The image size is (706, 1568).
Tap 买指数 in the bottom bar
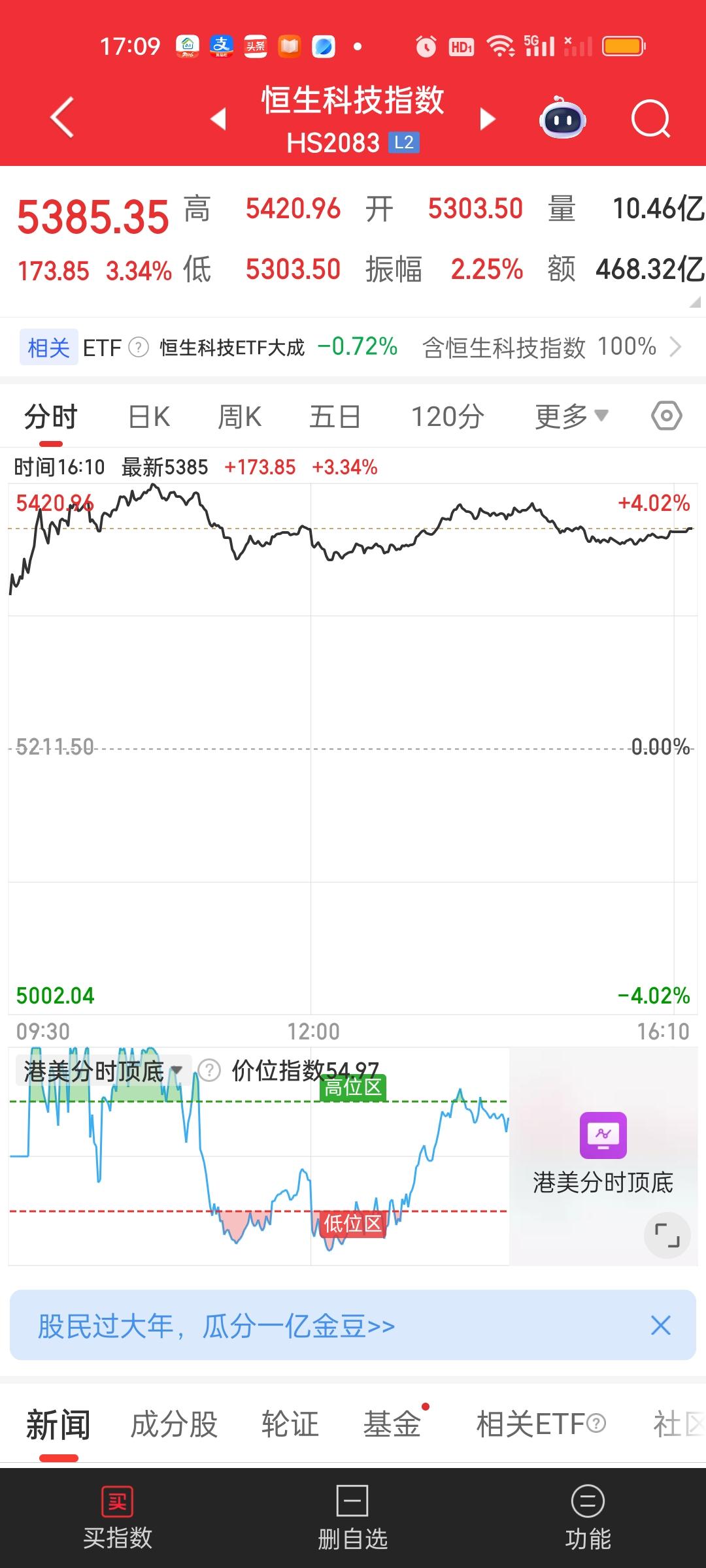click(118, 1518)
